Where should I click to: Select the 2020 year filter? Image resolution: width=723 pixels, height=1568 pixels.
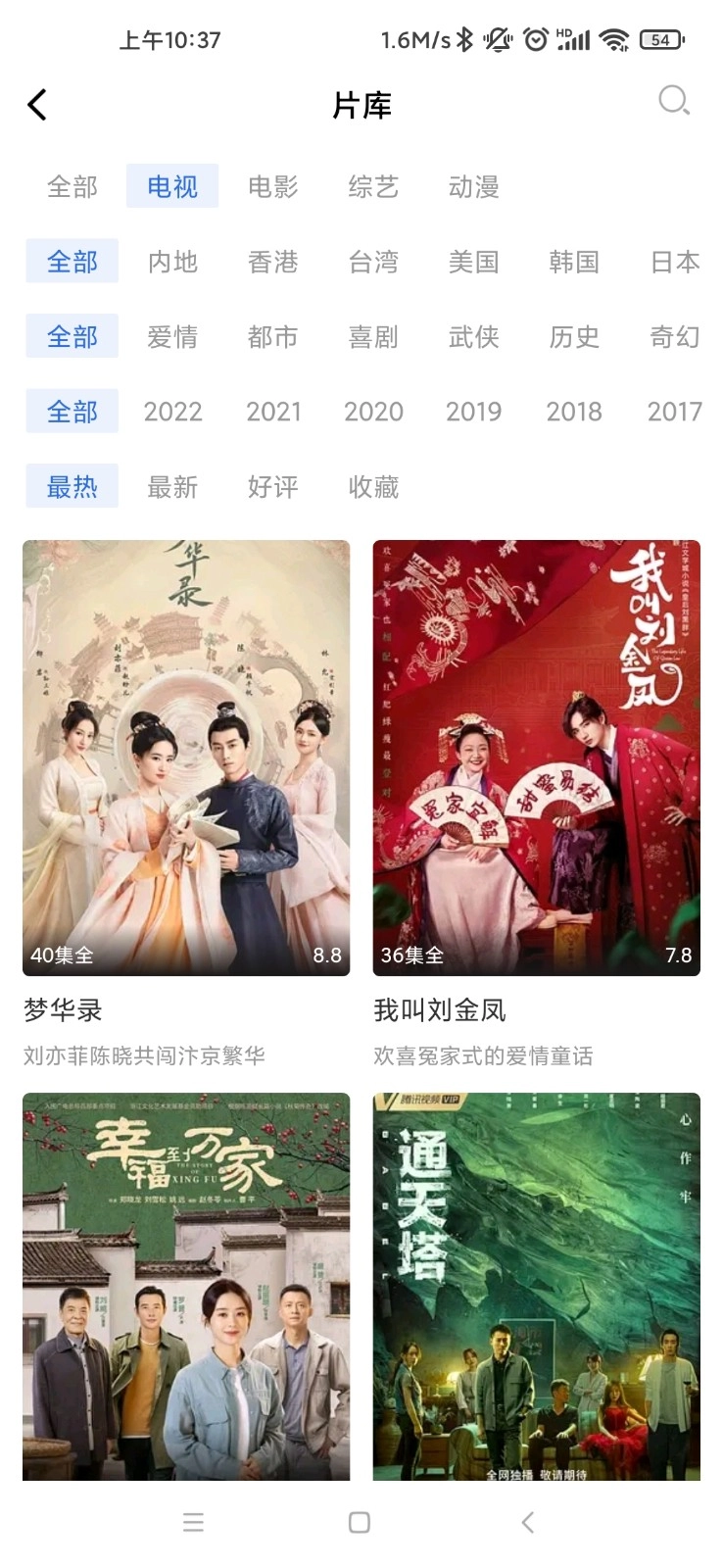[372, 411]
